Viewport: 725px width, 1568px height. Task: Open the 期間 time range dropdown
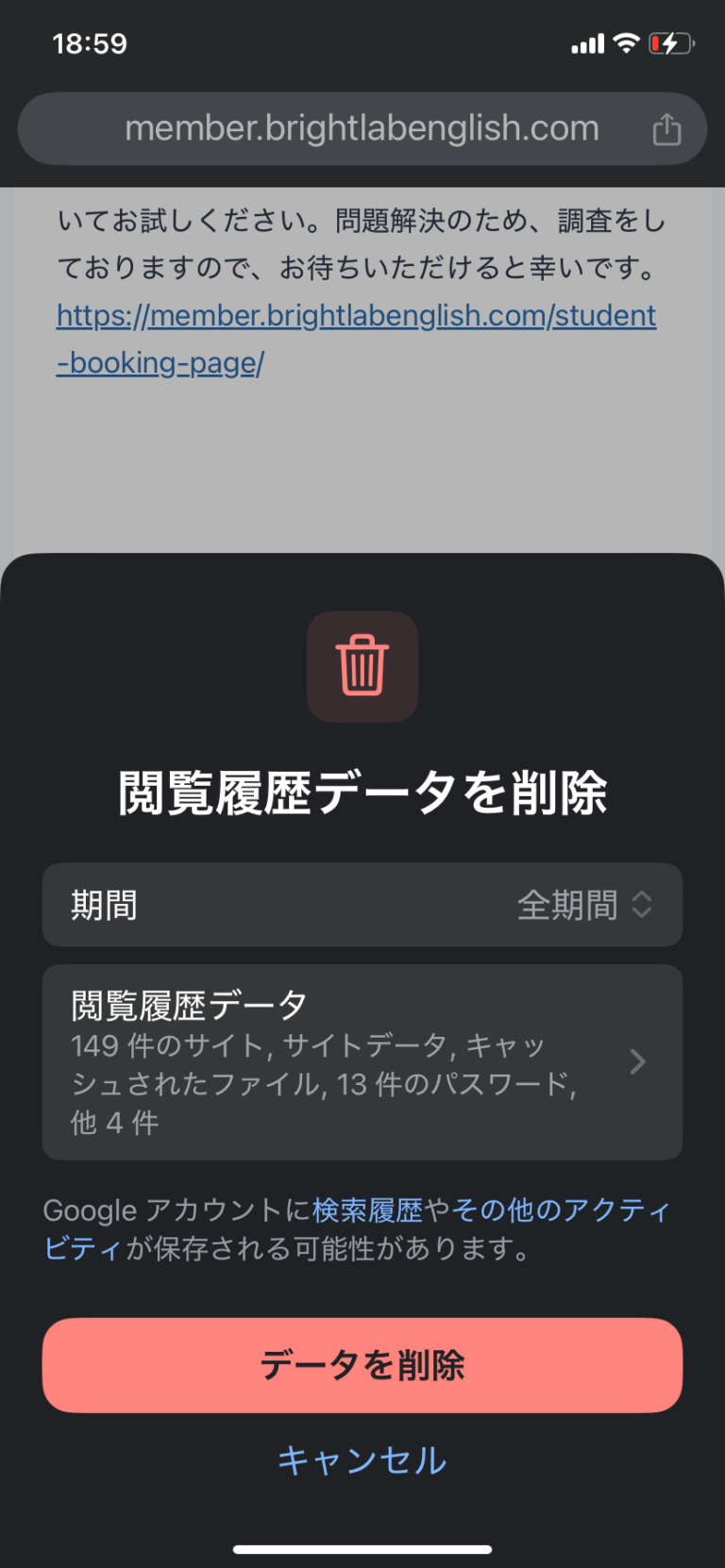click(x=362, y=905)
